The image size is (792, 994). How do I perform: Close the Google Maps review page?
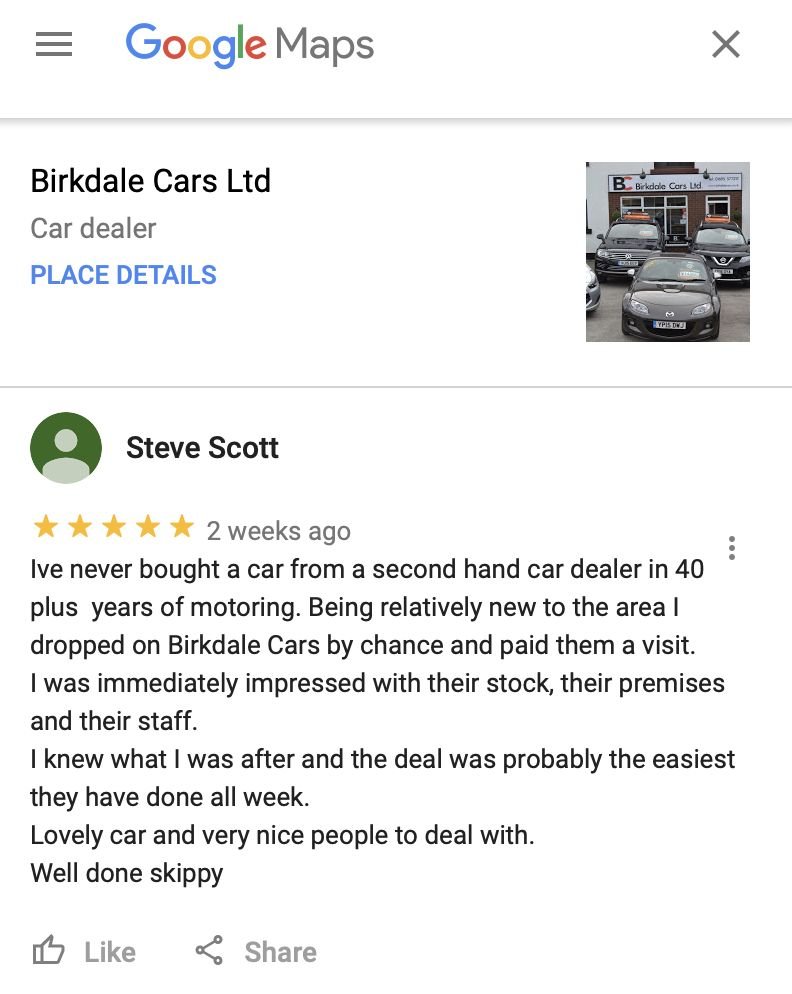pos(725,44)
